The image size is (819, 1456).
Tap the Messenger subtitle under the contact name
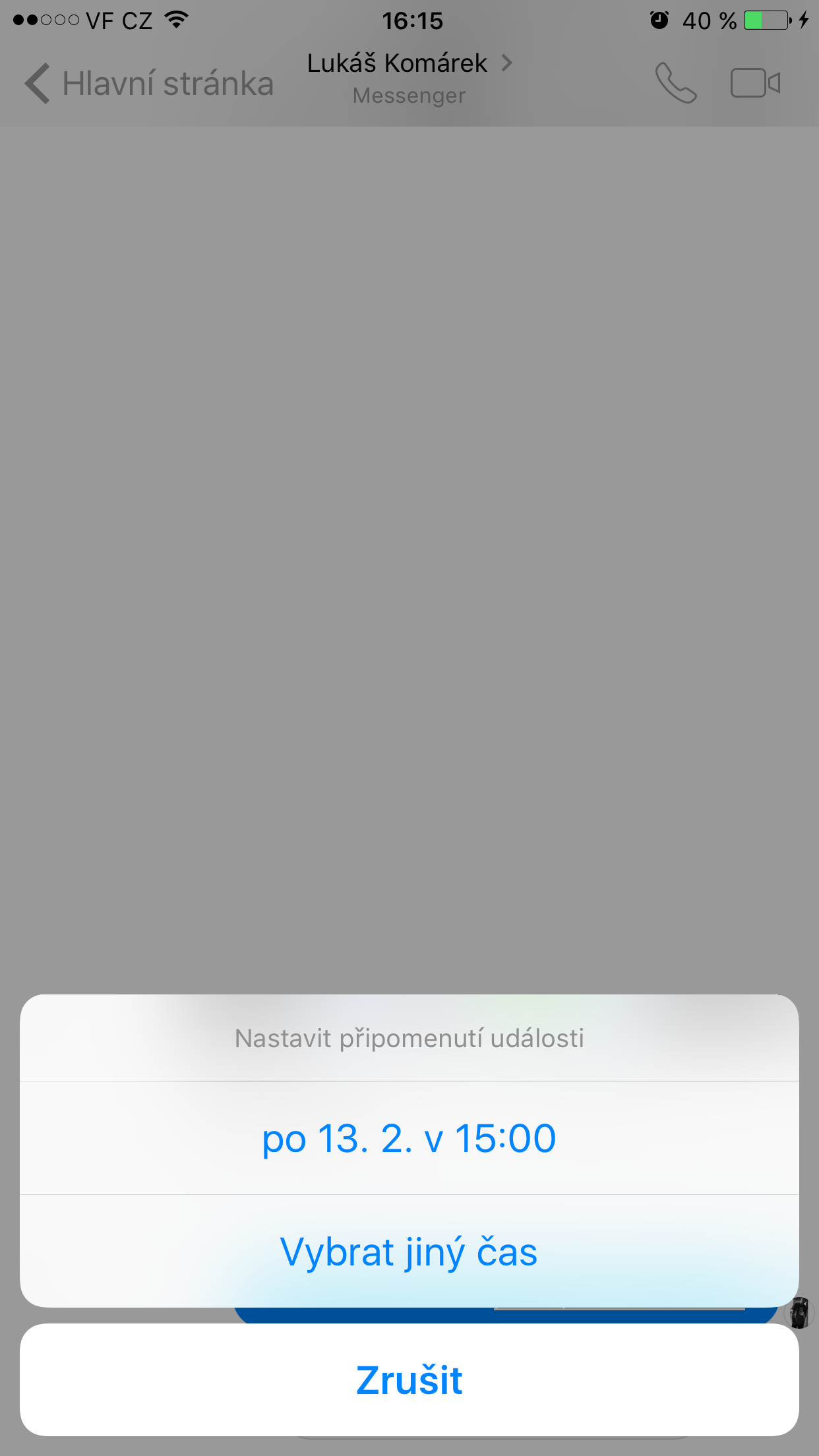[x=409, y=96]
